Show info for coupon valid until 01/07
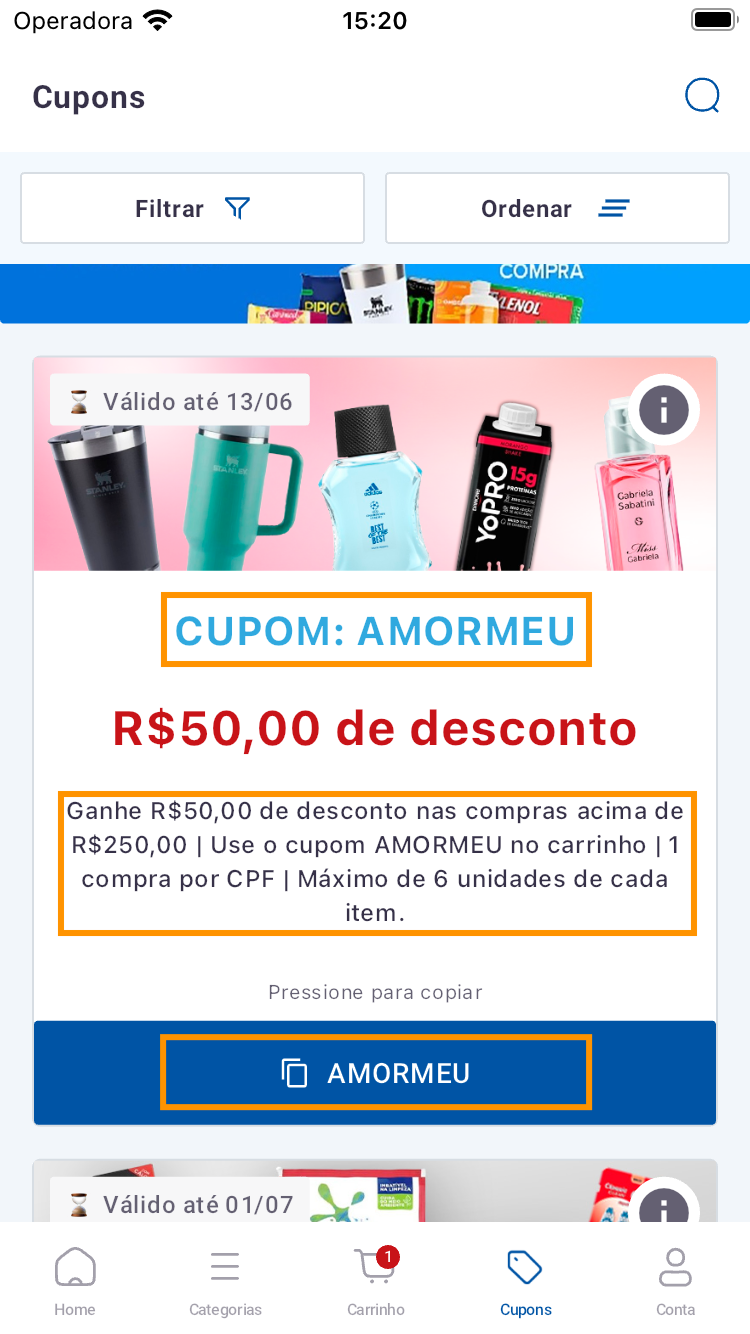 tap(664, 1206)
